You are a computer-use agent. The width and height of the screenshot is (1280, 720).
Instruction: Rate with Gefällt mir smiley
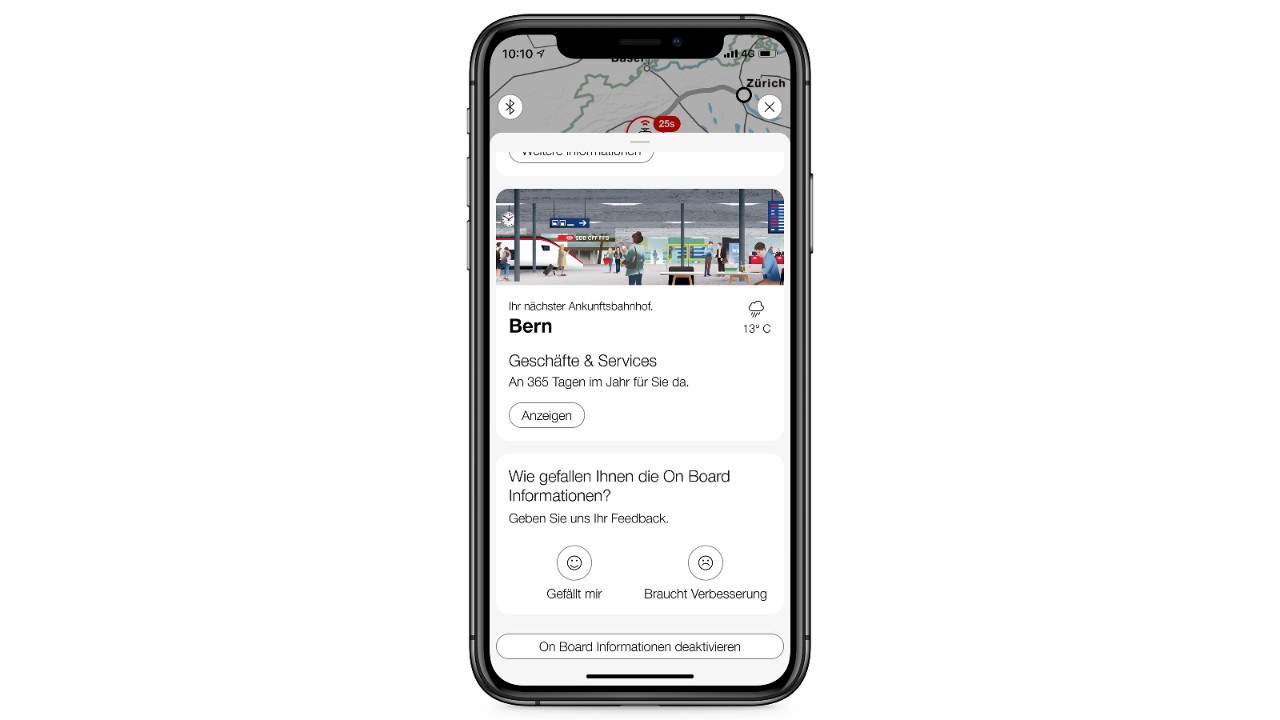[574, 563]
